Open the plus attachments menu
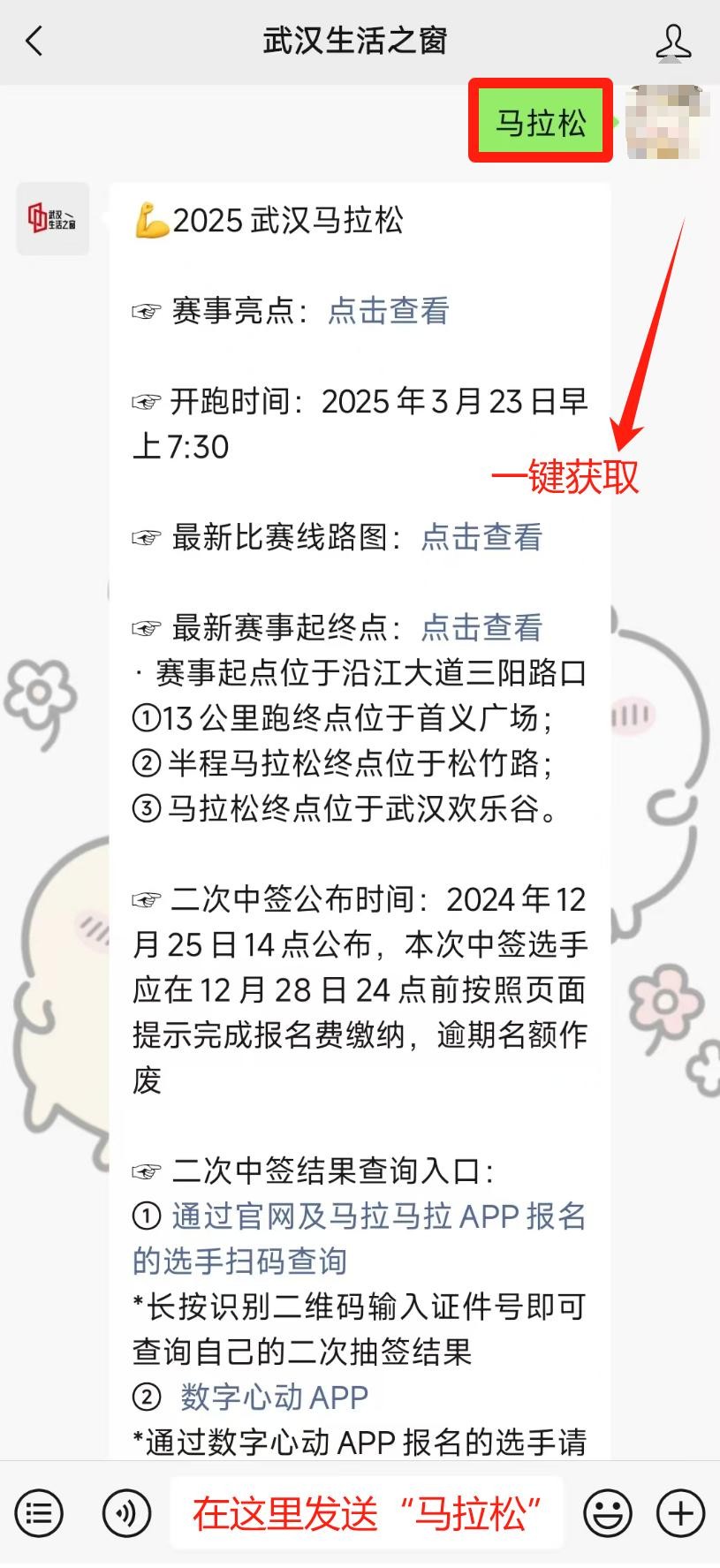 point(680,1512)
